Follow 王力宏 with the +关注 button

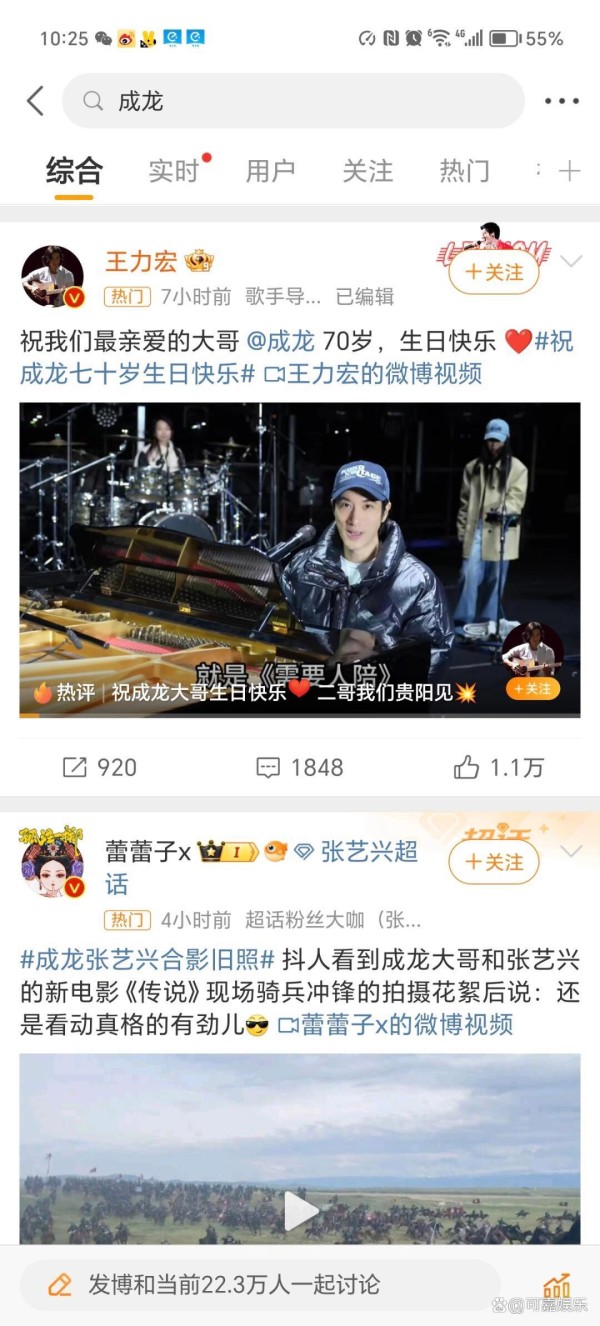(494, 272)
